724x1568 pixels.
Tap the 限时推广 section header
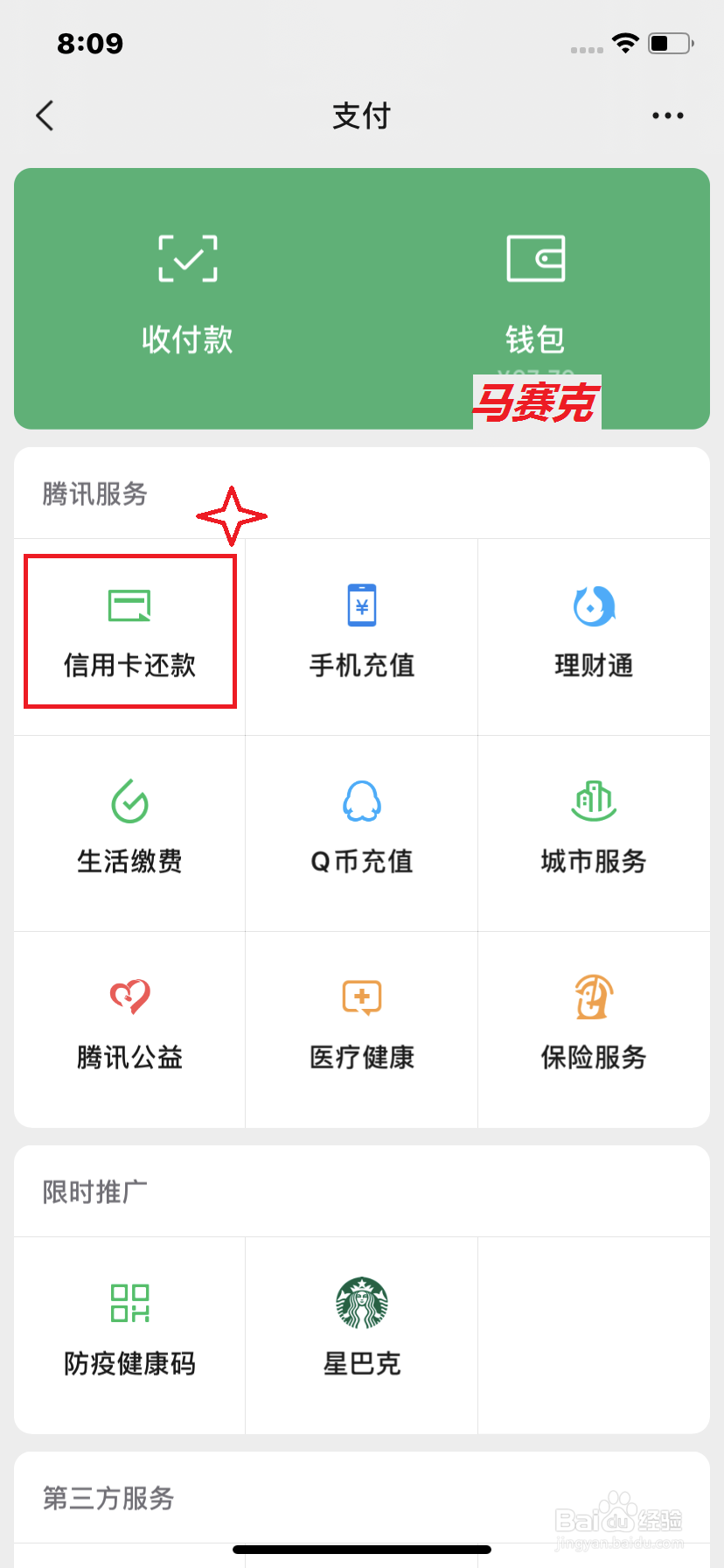pos(94,1191)
